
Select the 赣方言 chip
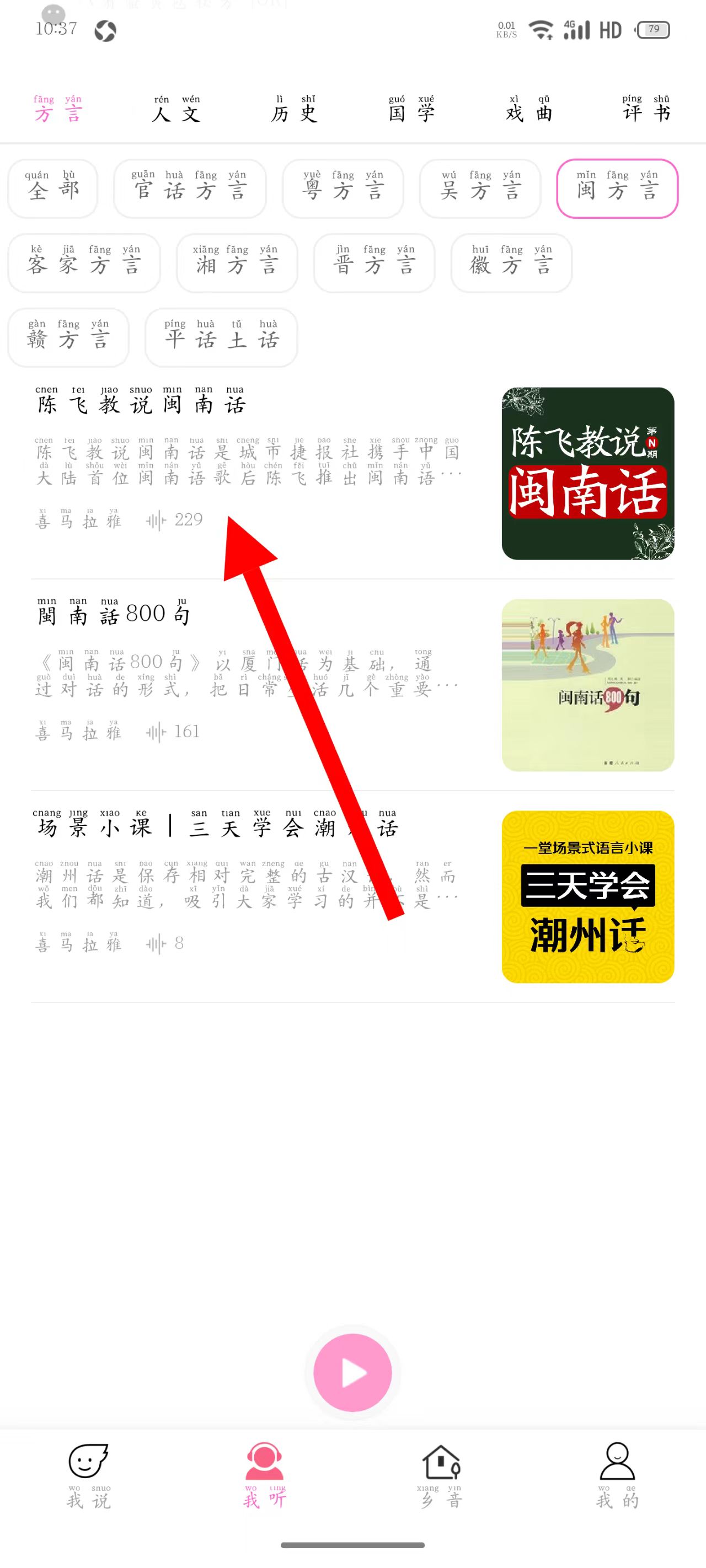click(68, 338)
